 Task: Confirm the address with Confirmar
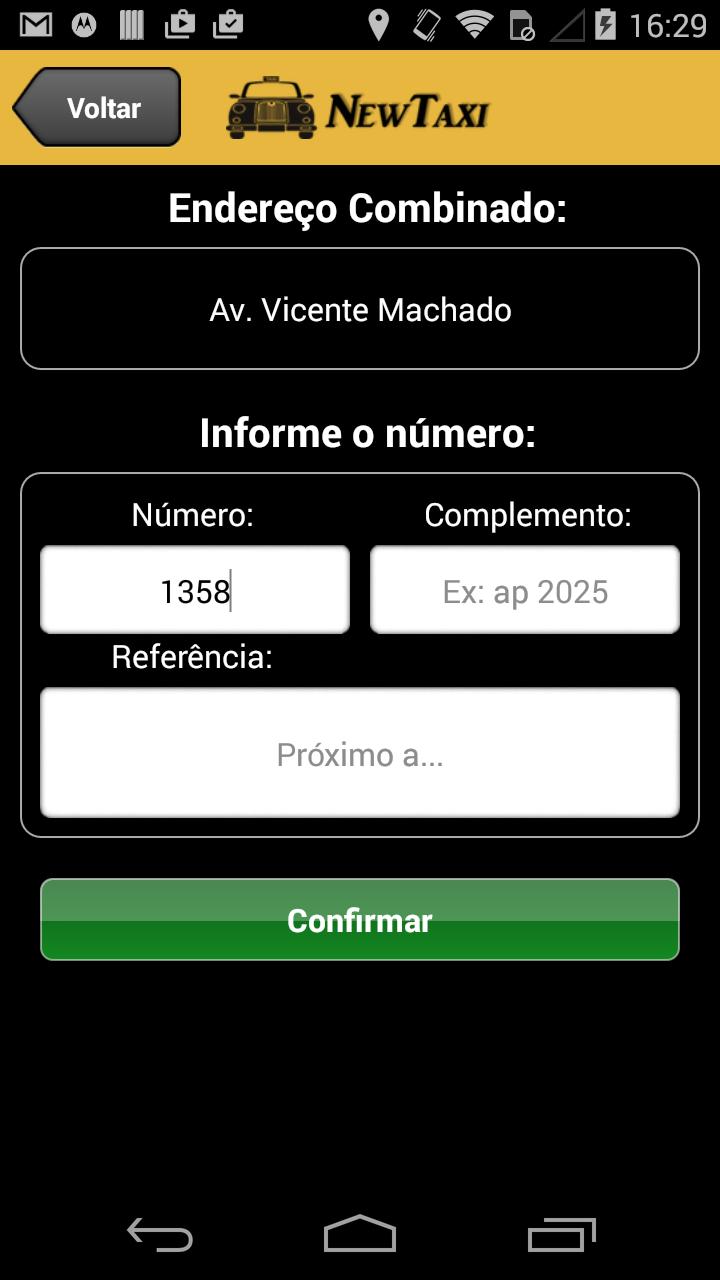click(x=360, y=920)
